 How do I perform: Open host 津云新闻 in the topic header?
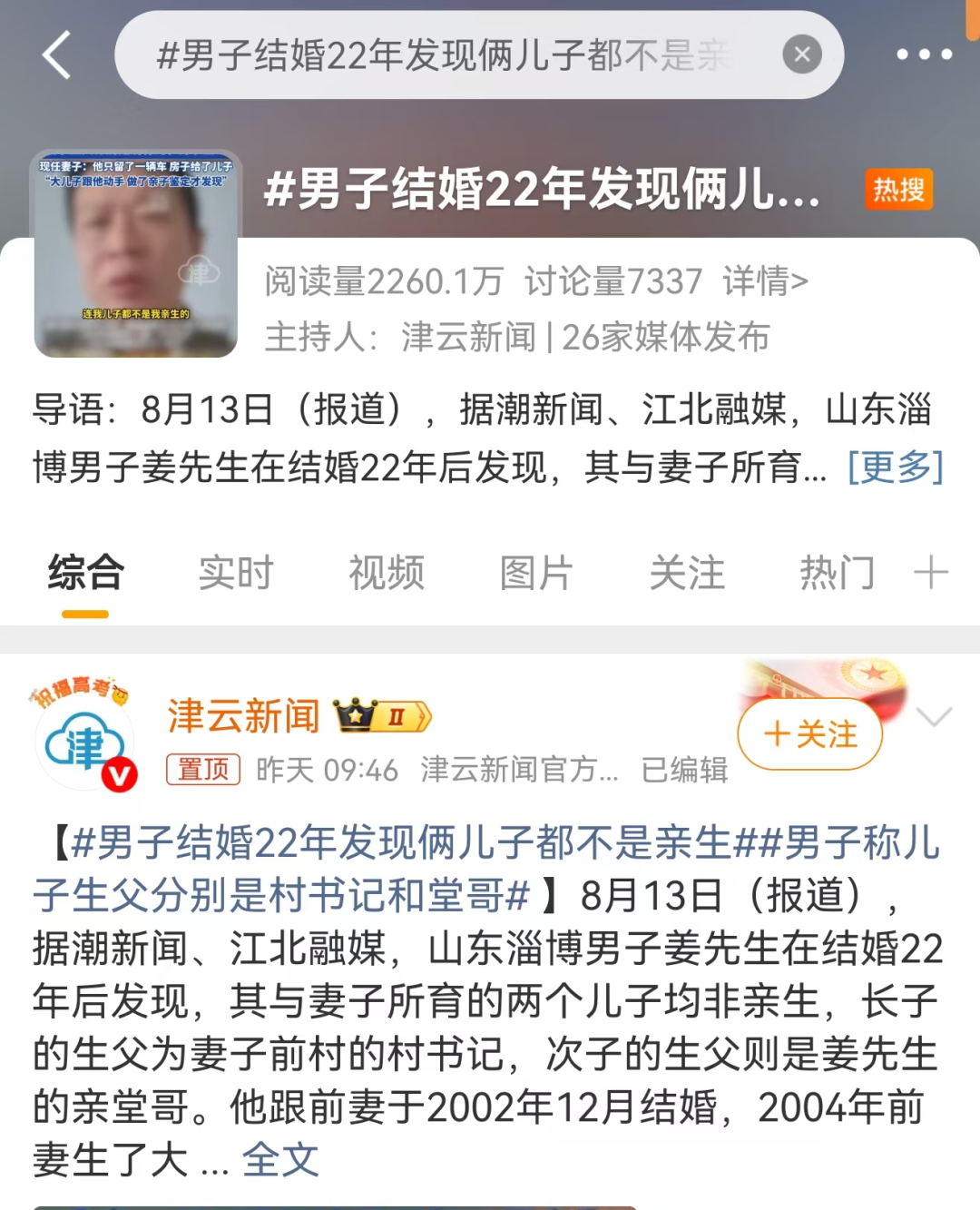pos(468,338)
